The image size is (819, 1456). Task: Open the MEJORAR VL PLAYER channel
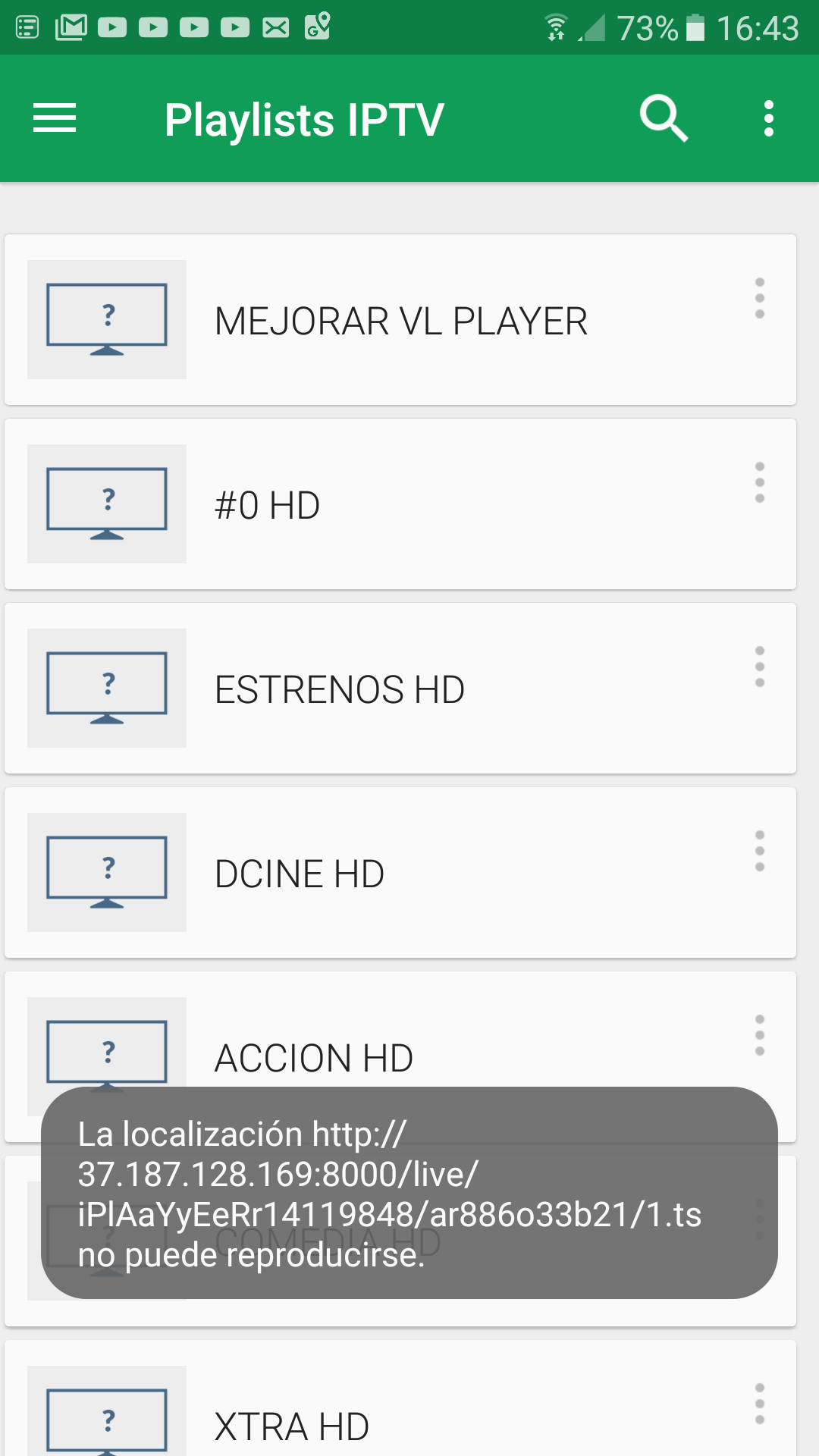[x=400, y=320]
